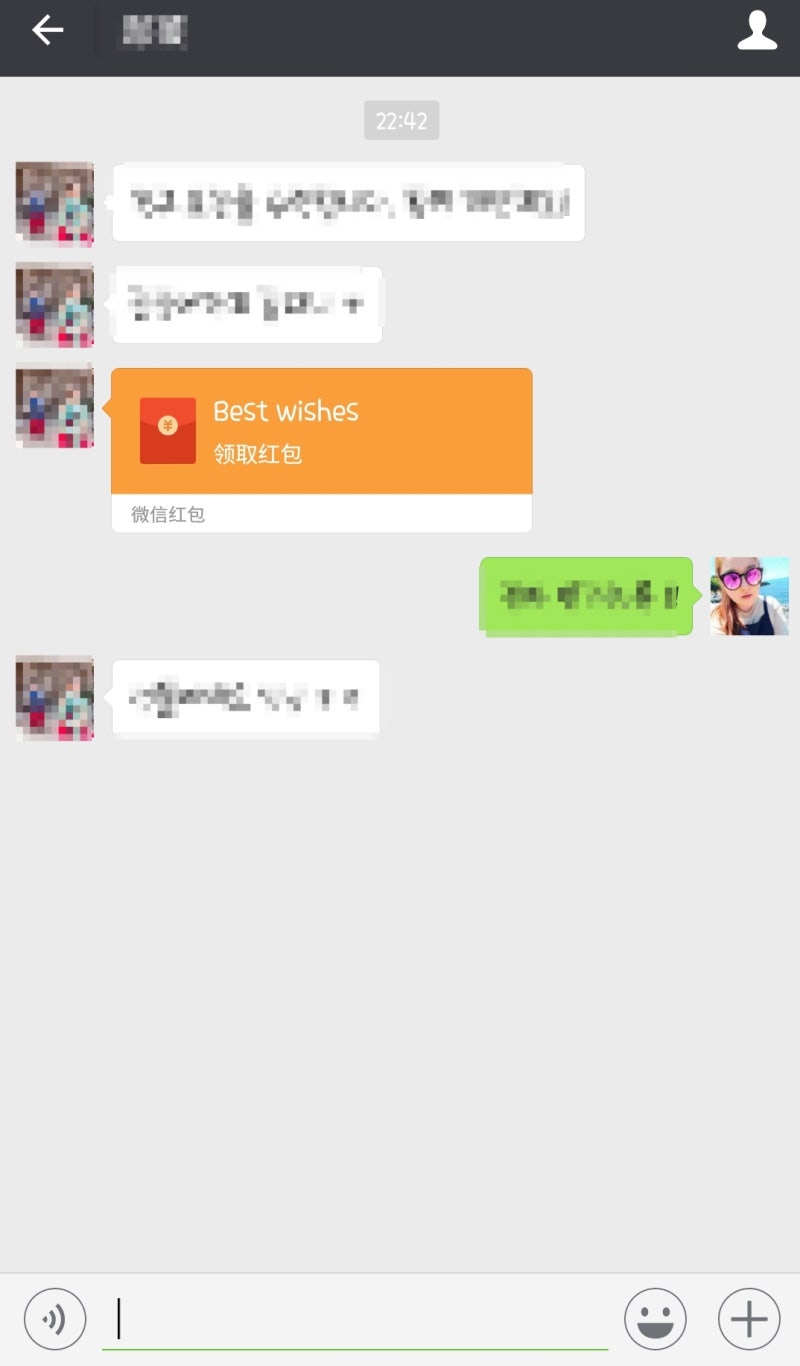
Task: Click the chat title in the top bar
Action: [152, 30]
